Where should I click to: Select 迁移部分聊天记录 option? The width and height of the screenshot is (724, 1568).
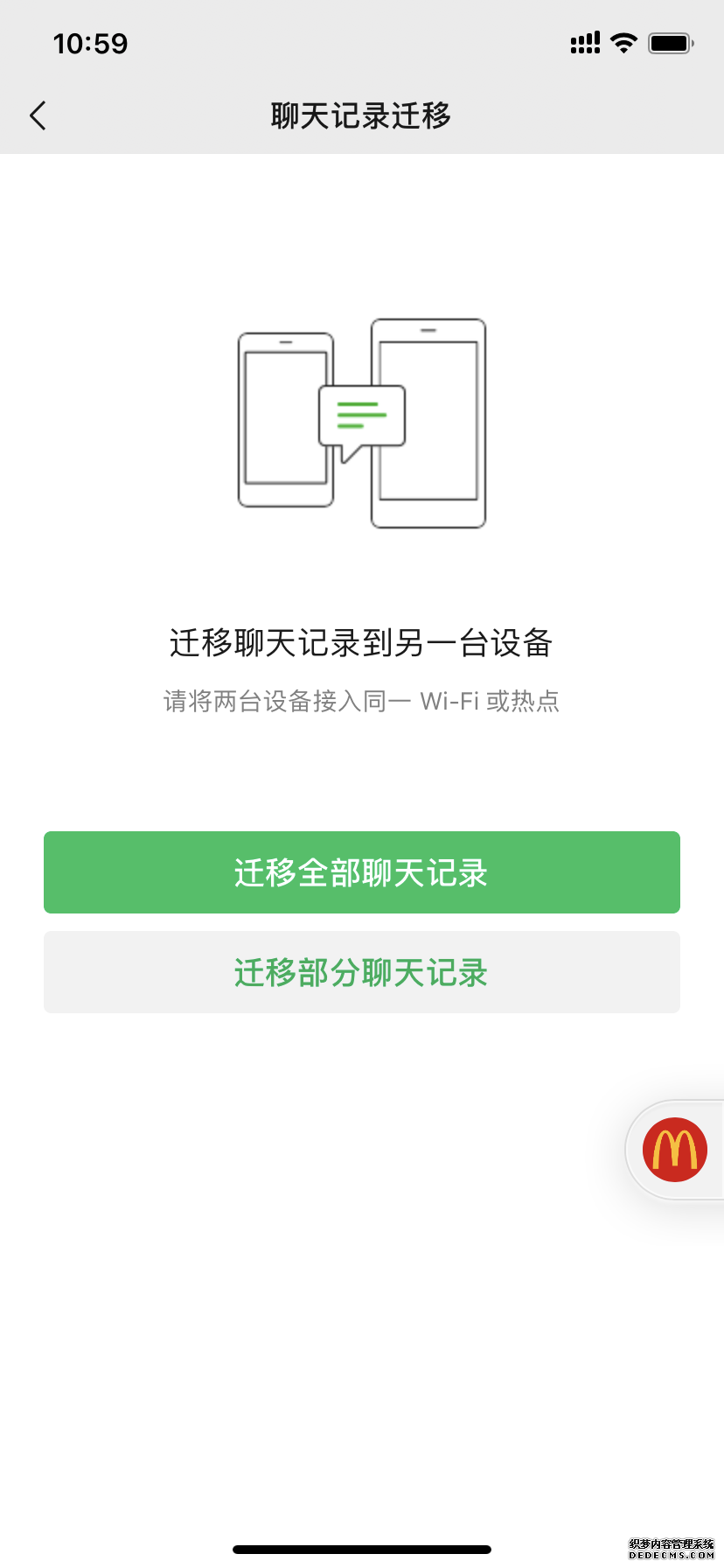point(362,972)
